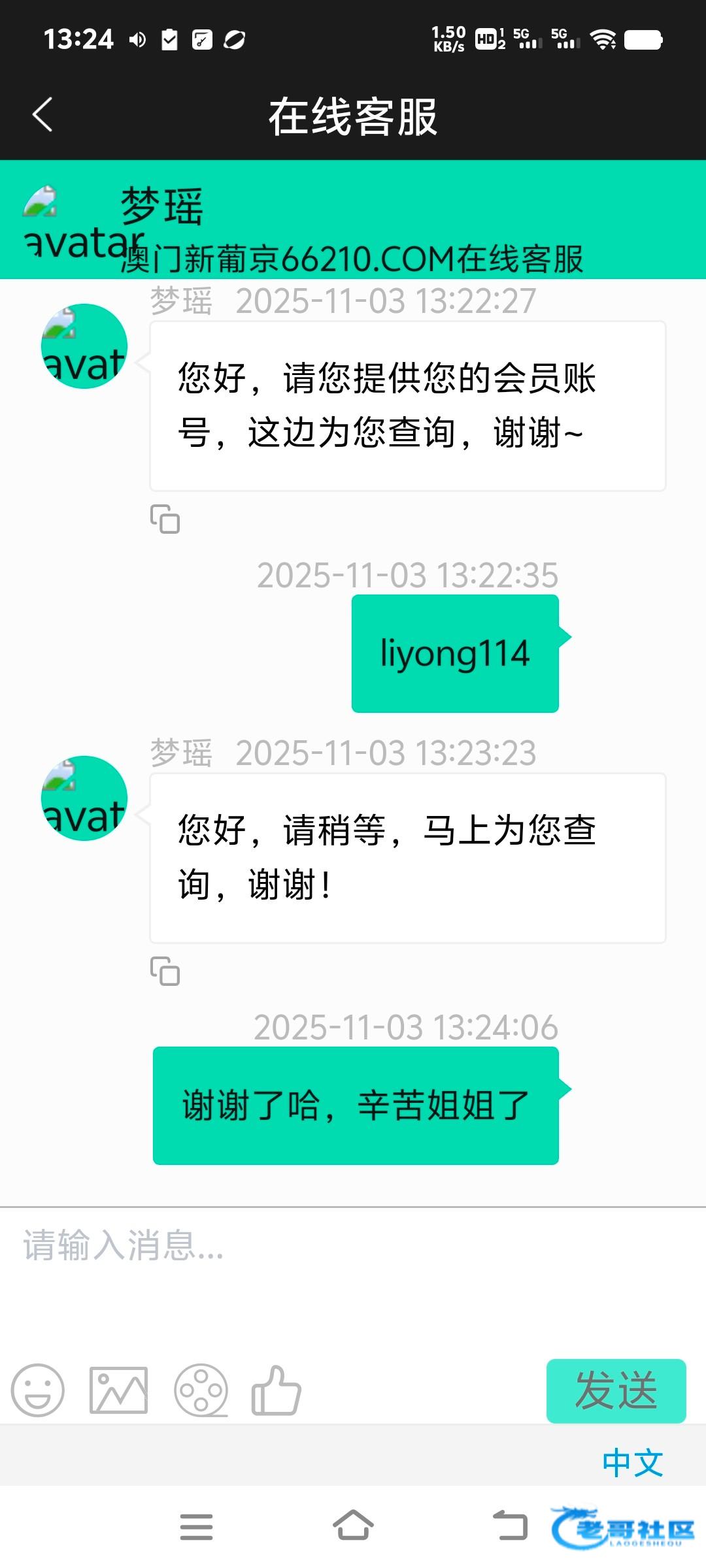This screenshot has height=1568, width=706.
Task: Rate the service with the thumbs-up icon
Action: tap(276, 1390)
